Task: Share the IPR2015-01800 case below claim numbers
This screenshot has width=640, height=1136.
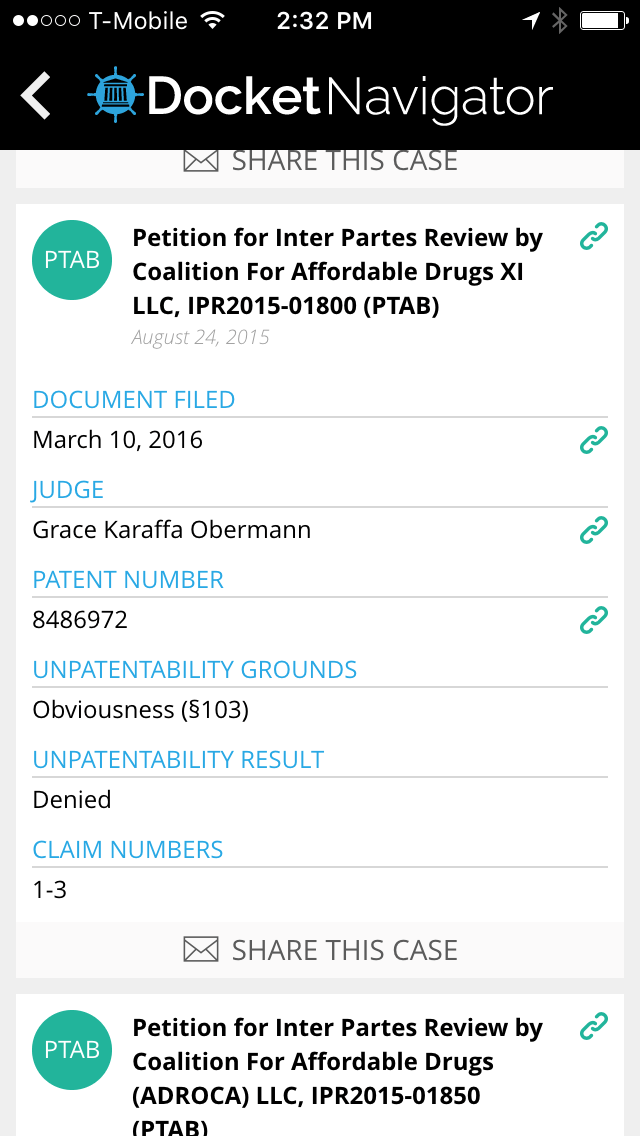Action: click(x=320, y=950)
